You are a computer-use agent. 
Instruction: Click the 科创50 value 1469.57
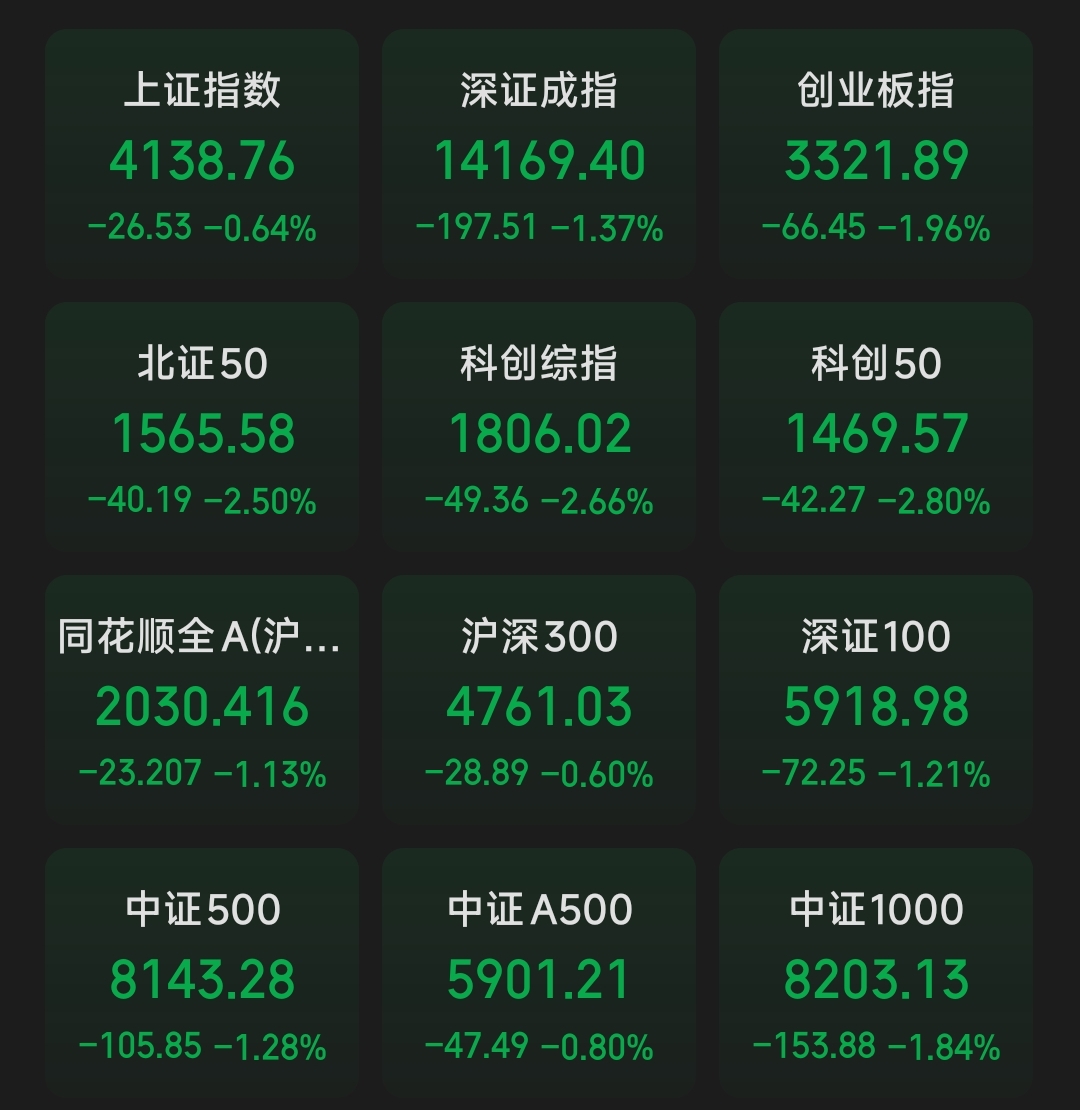875,432
